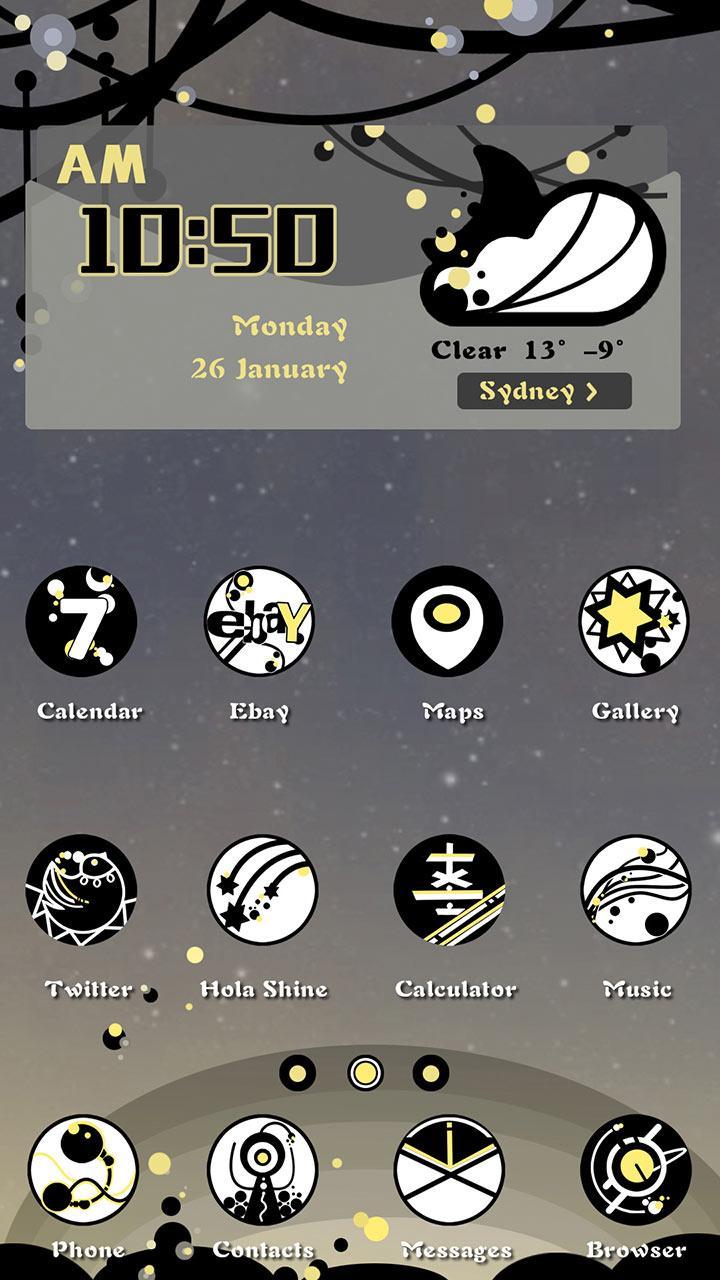Image resolution: width=720 pixels, height=1280 pixels.
Task: Open Maps from the home screen
Action: 447,622
